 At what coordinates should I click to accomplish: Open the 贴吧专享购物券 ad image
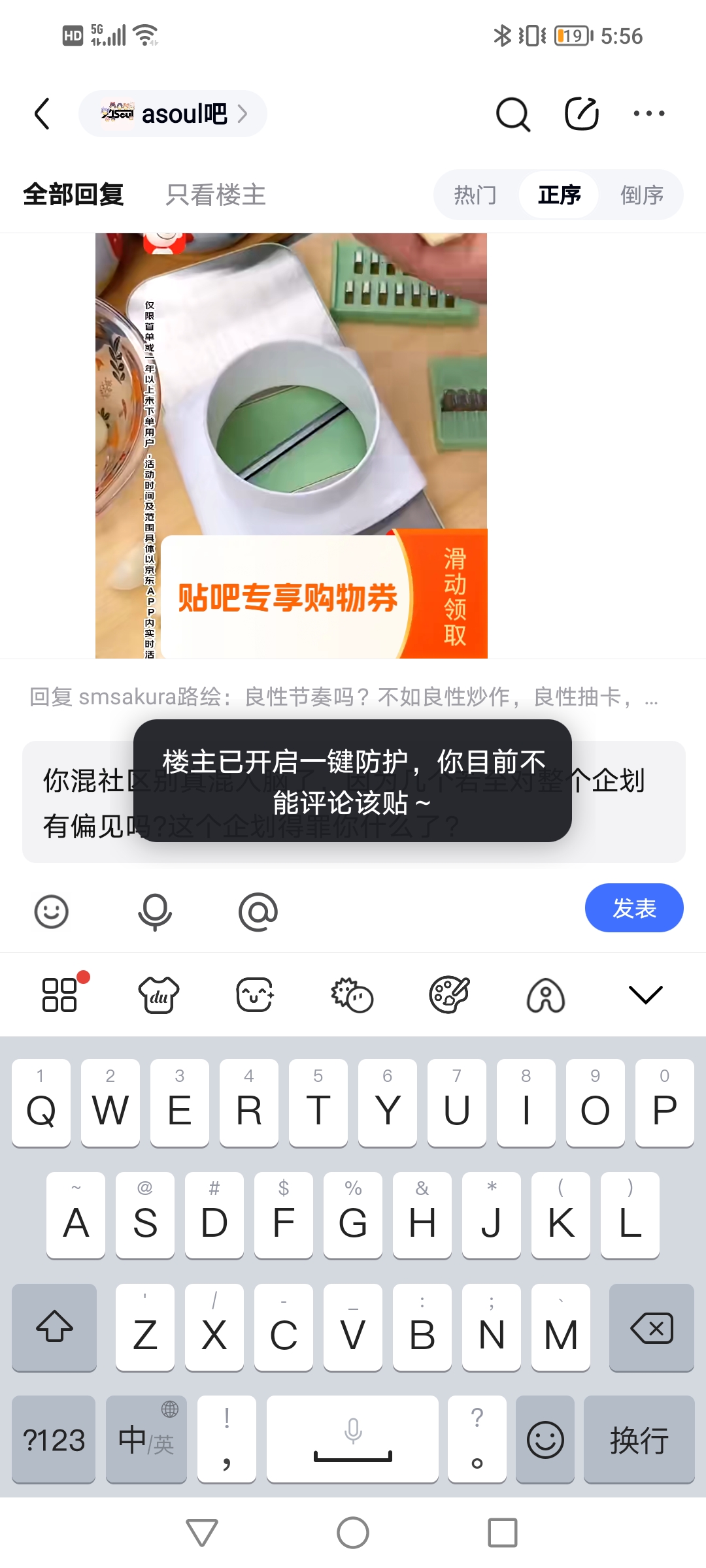point(292,446)
